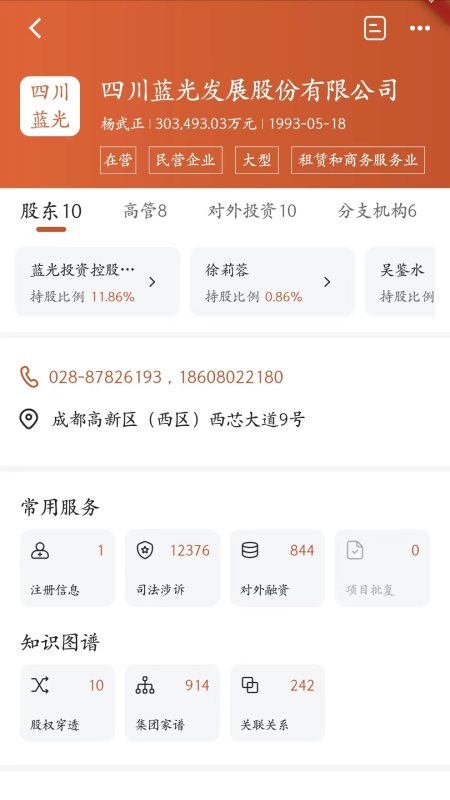Image resolution: width=450 pixels, height=800 pixels.
Task: Switch to the 对外投资10 tab
Action: click(252, 211)
